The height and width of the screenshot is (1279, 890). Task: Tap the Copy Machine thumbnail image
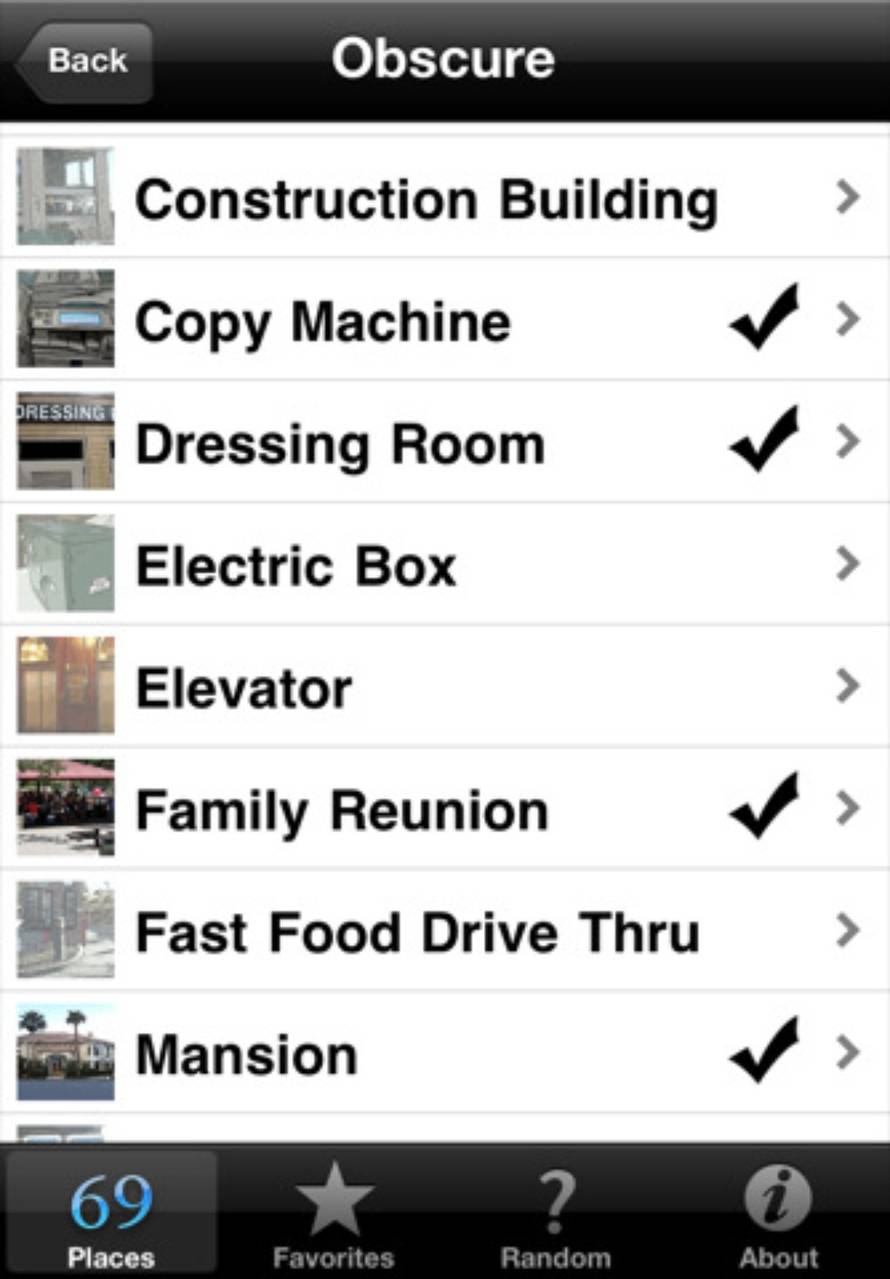point(65,320)
